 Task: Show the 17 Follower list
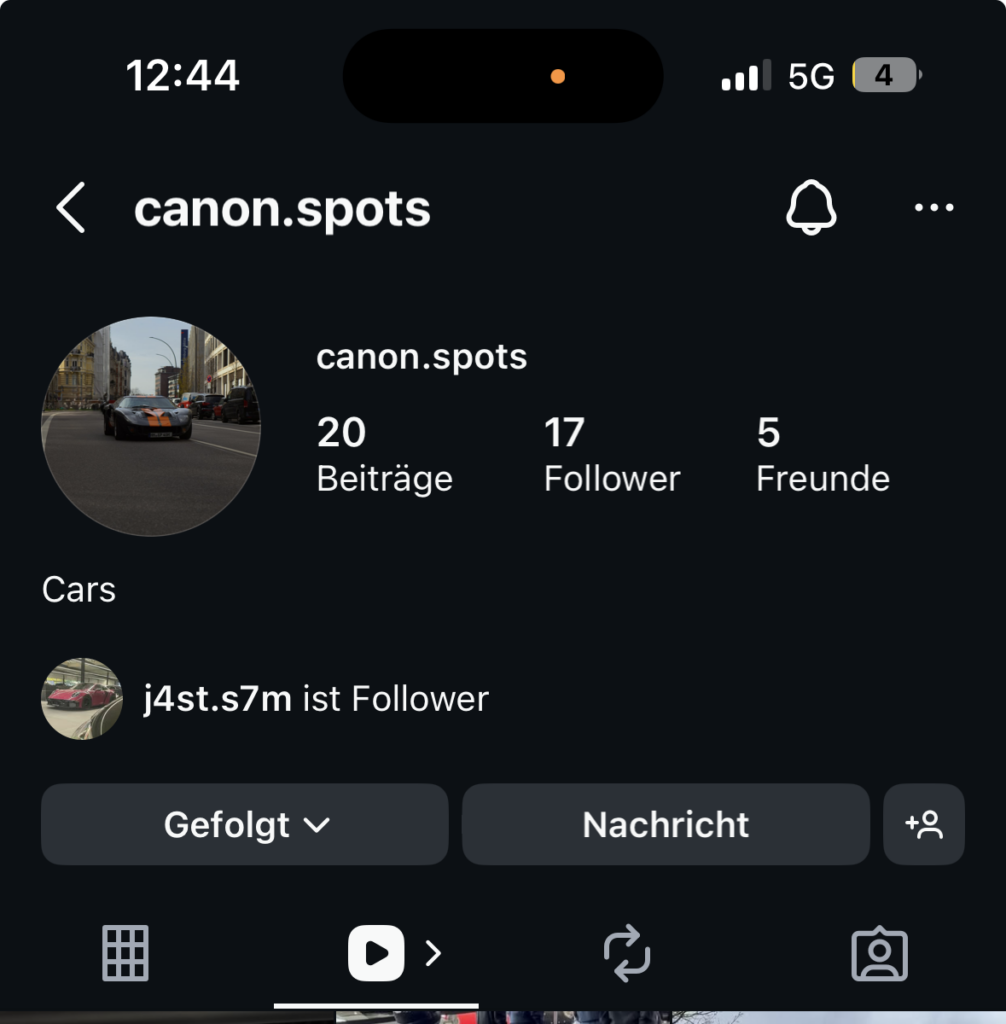(x=611, y=455)
